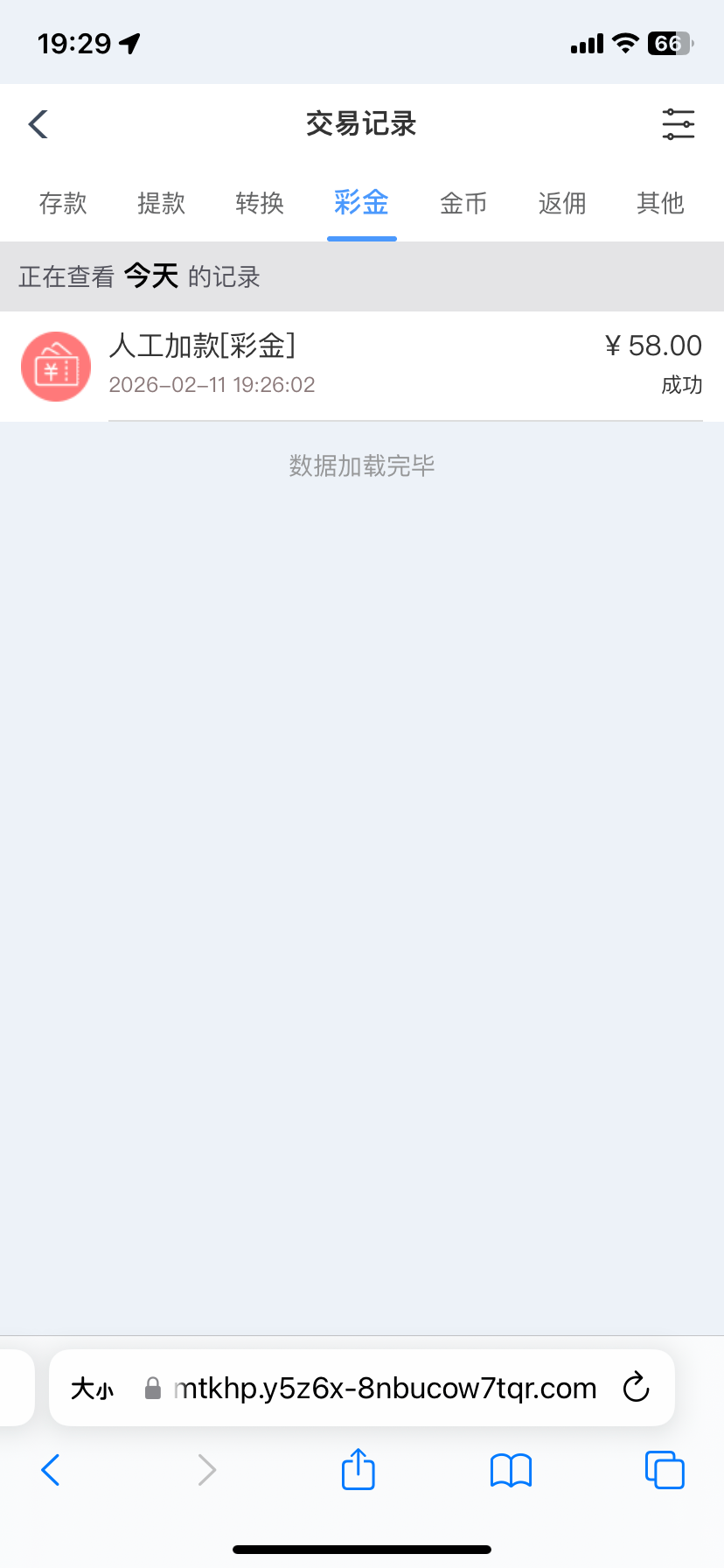Tap the address bar URL
The width and height of the screenshot is (724, 1568).
385,1389
